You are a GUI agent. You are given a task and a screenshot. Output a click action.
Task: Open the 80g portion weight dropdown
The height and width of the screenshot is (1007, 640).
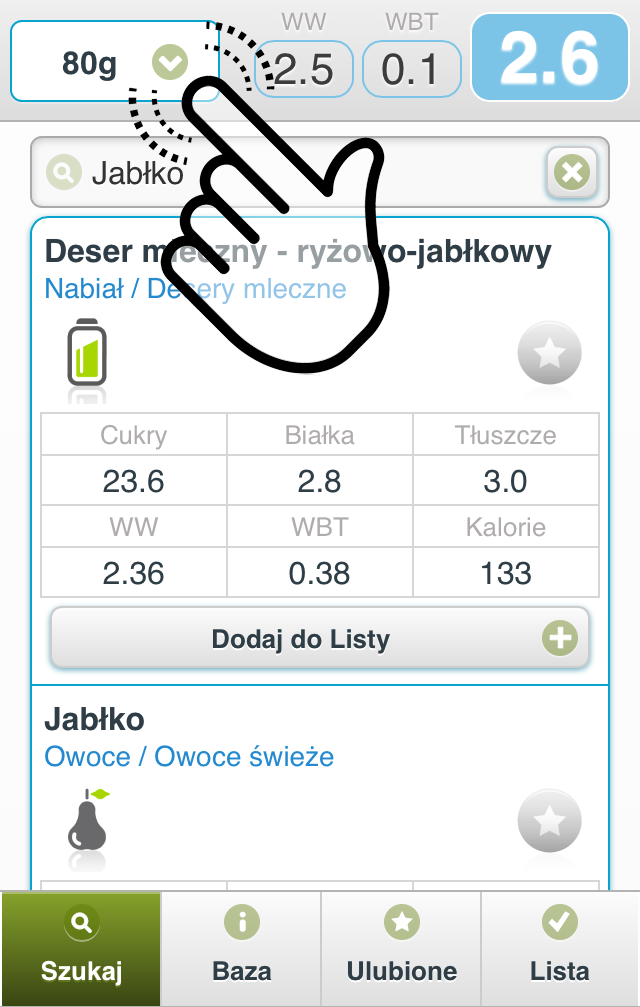click(115, 64)
